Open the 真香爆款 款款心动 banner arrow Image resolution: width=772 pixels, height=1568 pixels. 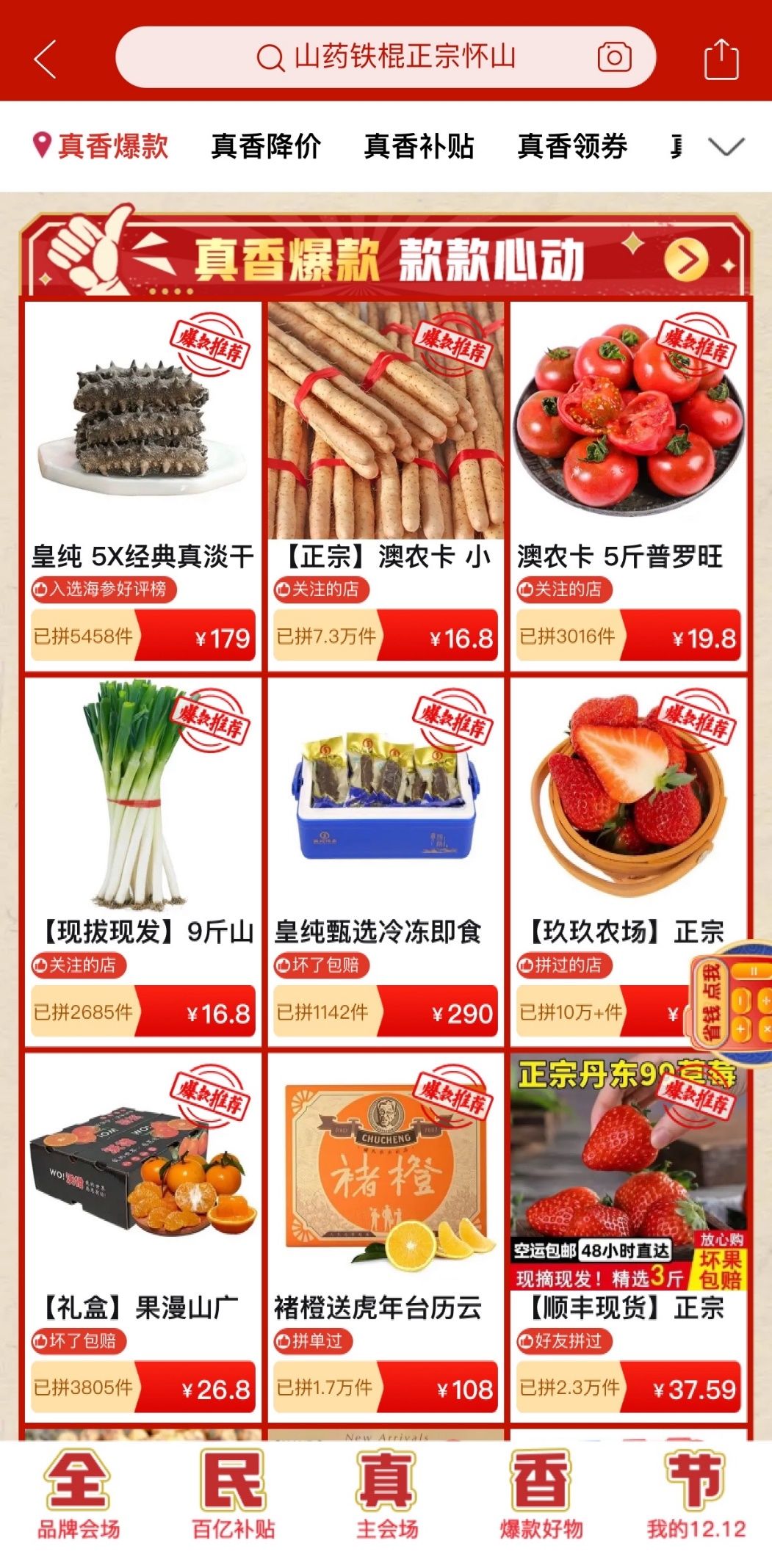pyautogui.click(x=685, y=259)
